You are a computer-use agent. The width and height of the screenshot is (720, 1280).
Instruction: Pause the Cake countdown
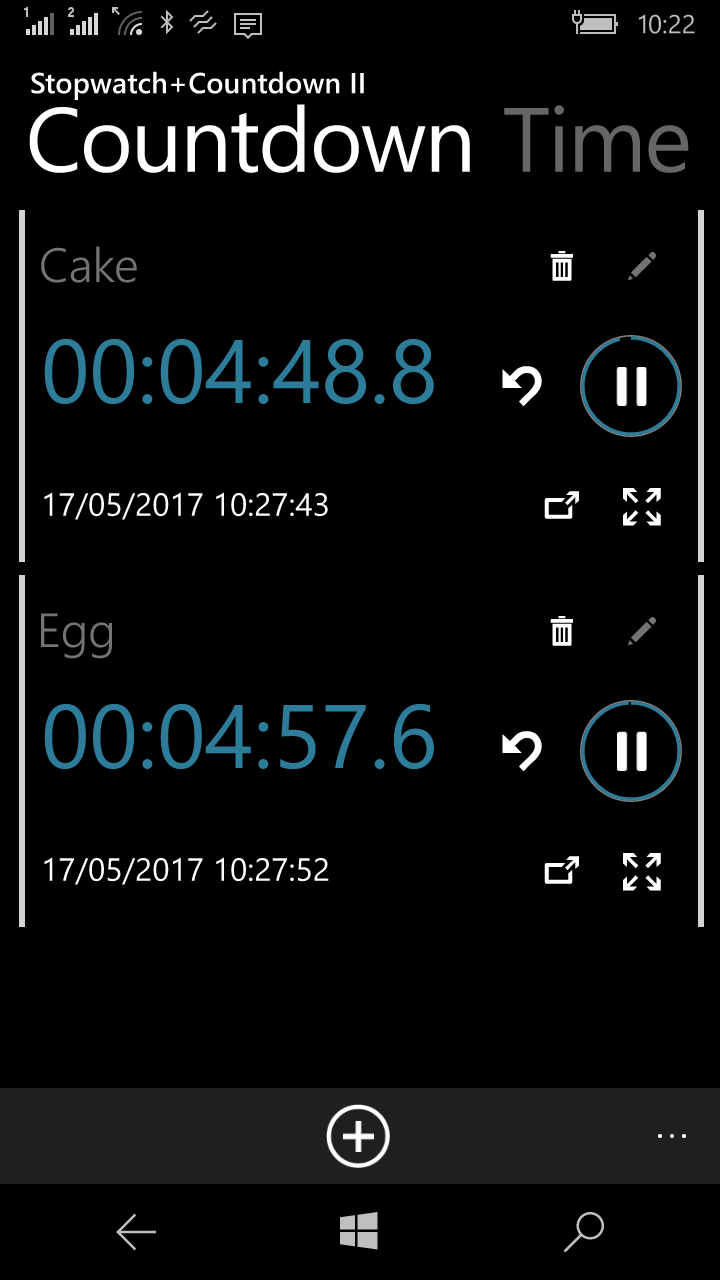coord(630,385)
